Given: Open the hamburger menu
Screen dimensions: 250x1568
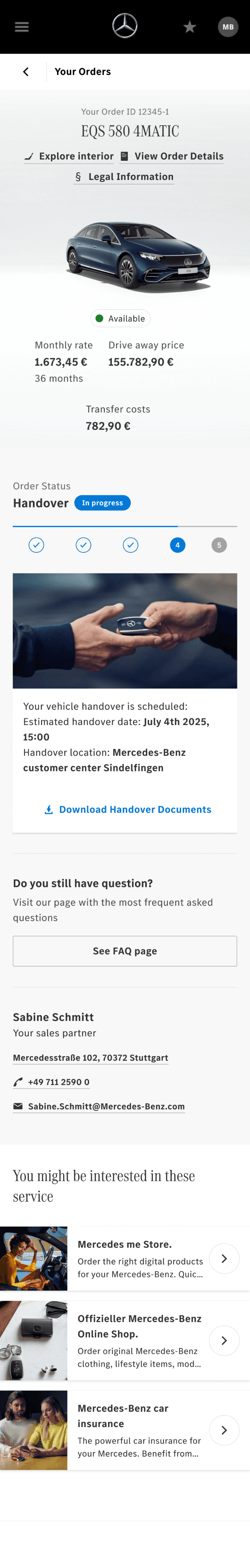Looking at the screenshot, I should pos(22,27).
